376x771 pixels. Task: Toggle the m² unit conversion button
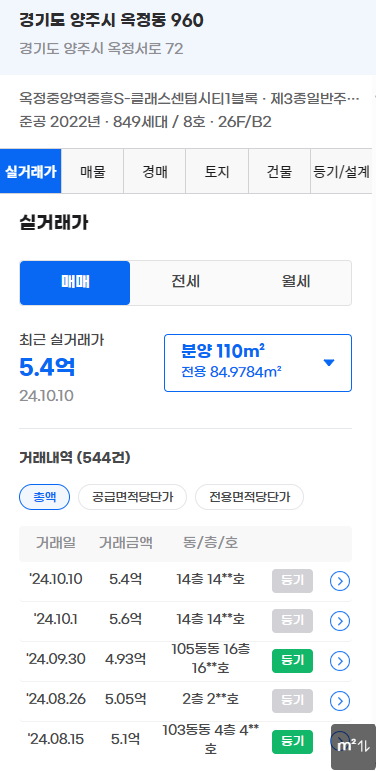click(353, 746)
